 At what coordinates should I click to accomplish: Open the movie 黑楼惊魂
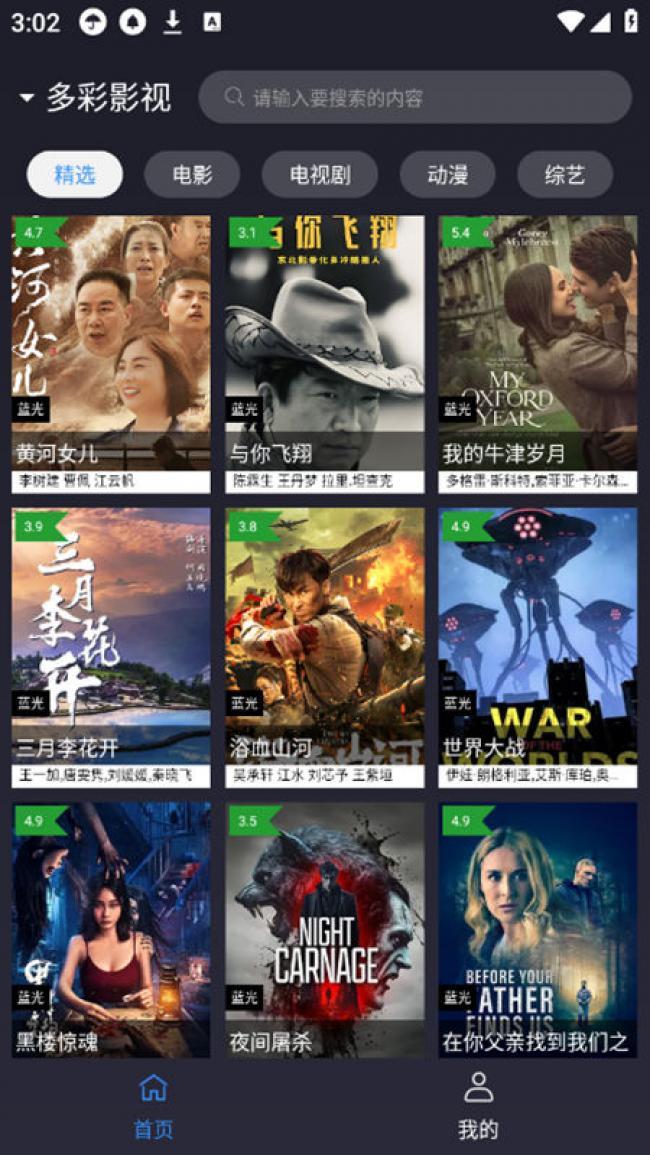(111, 930)
